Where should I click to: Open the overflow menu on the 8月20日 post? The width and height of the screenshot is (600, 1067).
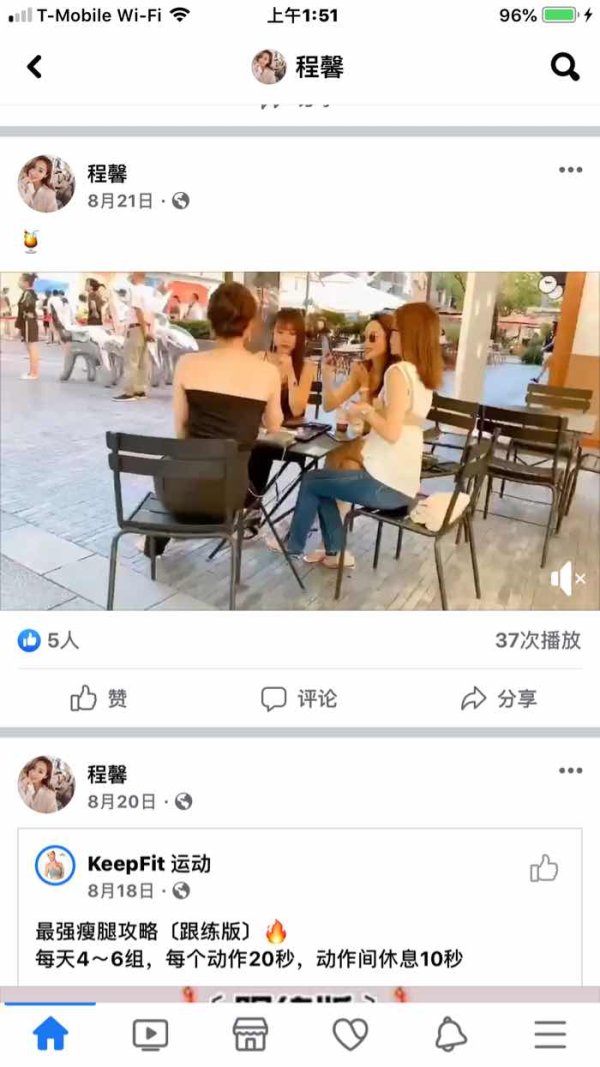tap(570, 771)
